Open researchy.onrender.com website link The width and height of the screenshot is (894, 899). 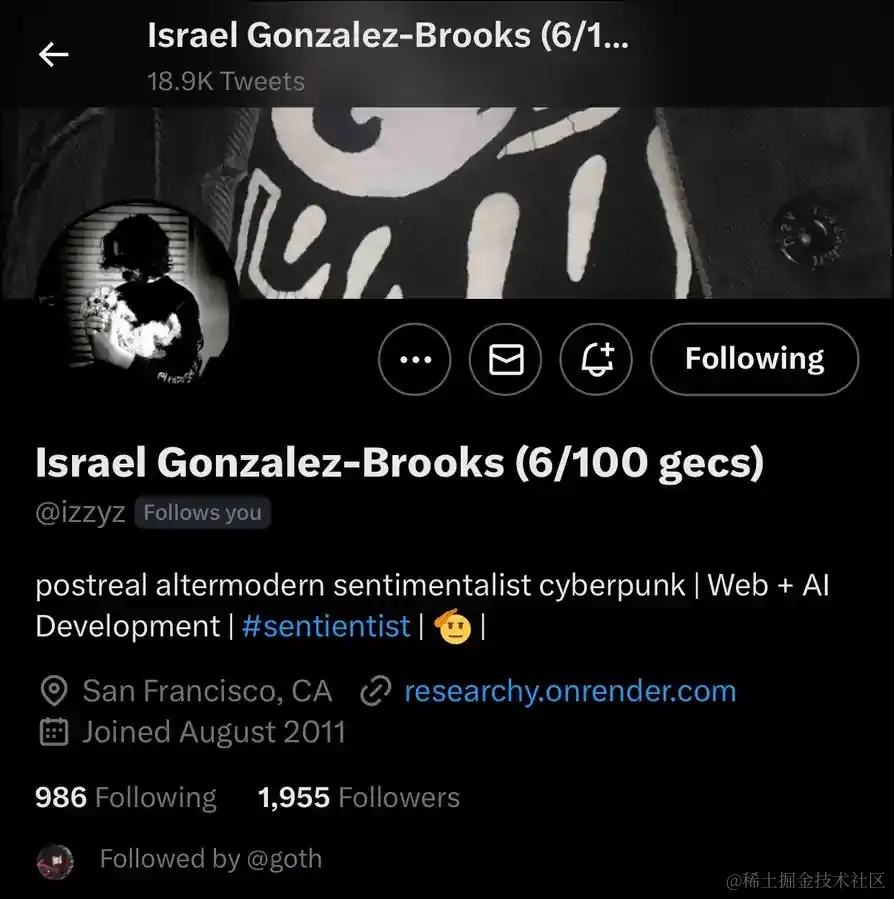pos(569,691)
